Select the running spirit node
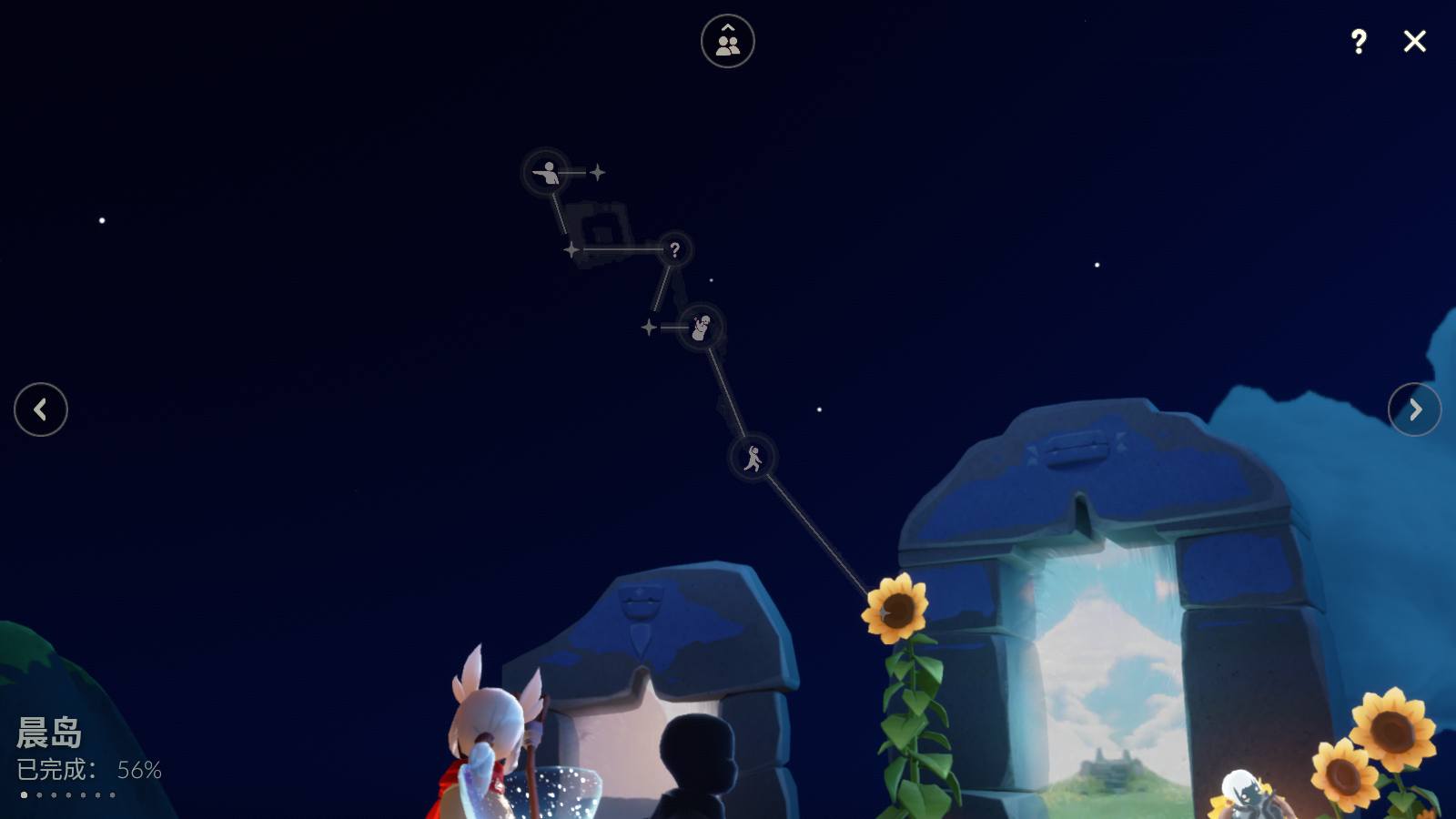 pyautogui.click(x=753, y=458)
